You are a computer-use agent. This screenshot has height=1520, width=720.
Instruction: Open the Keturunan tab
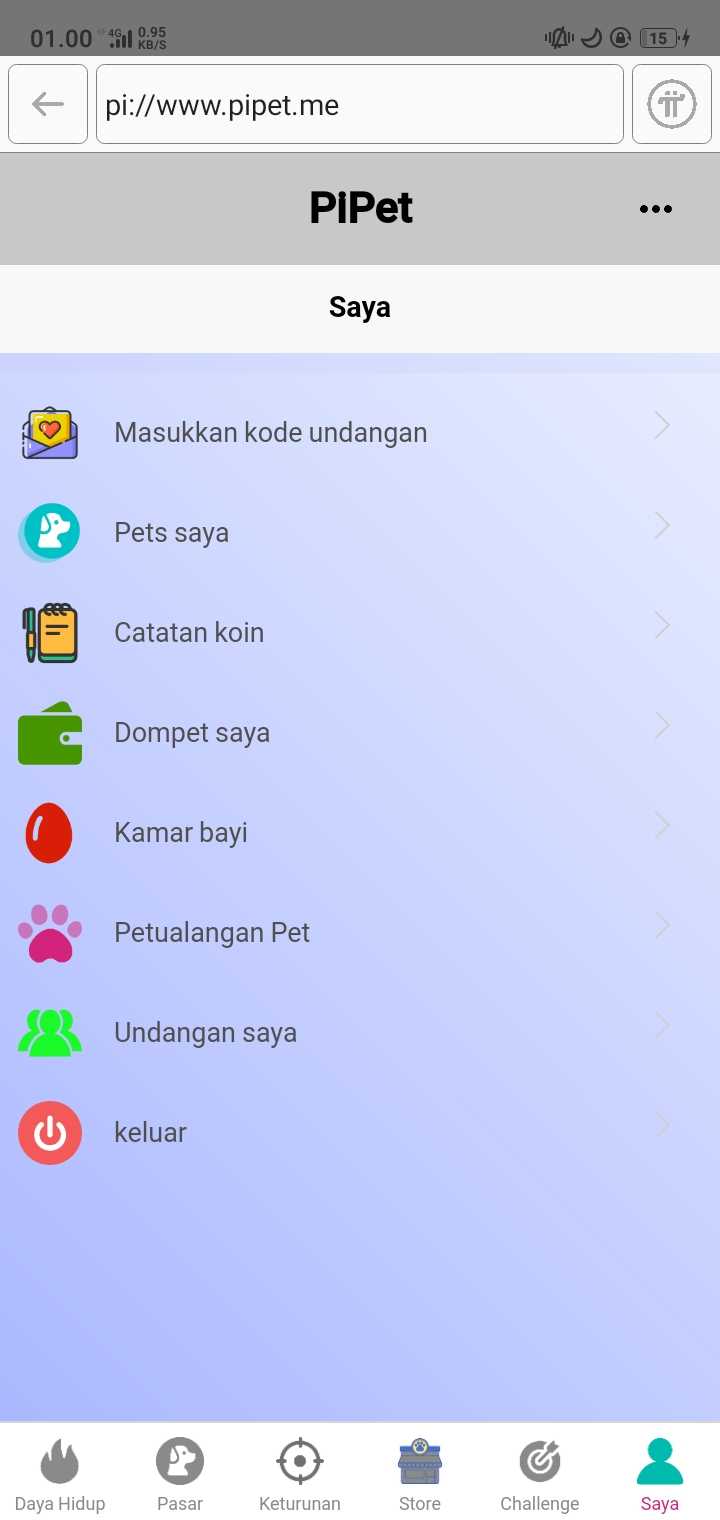(300, 1474)
